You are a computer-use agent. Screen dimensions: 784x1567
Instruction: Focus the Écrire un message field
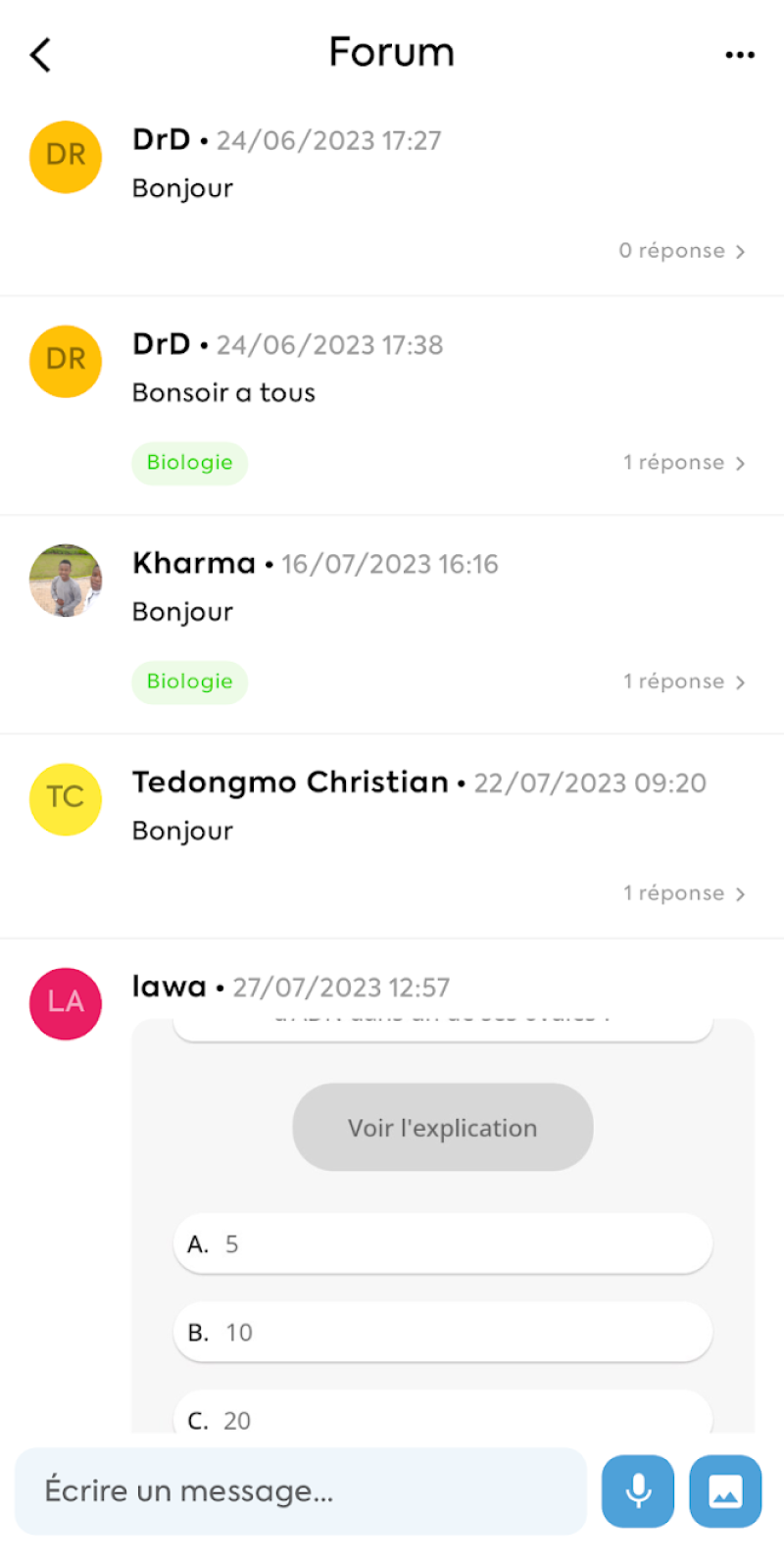[300, 1491]
